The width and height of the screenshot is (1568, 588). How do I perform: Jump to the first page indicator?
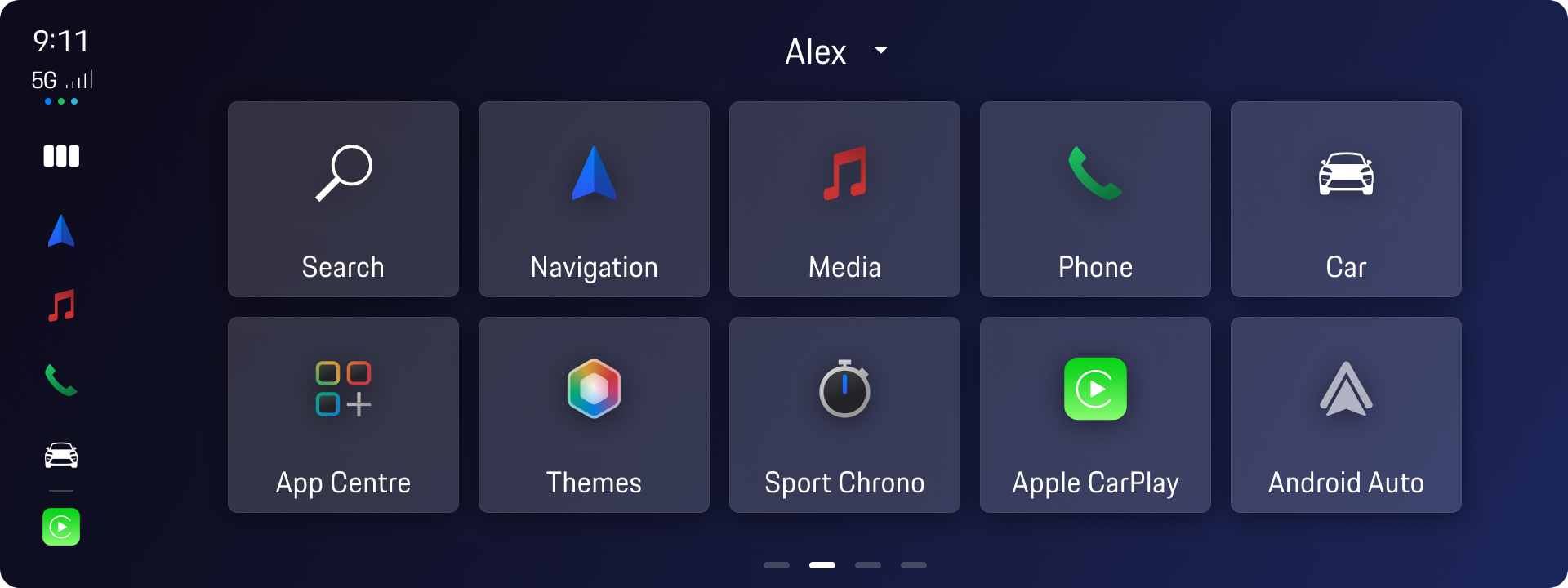[777, 565]
